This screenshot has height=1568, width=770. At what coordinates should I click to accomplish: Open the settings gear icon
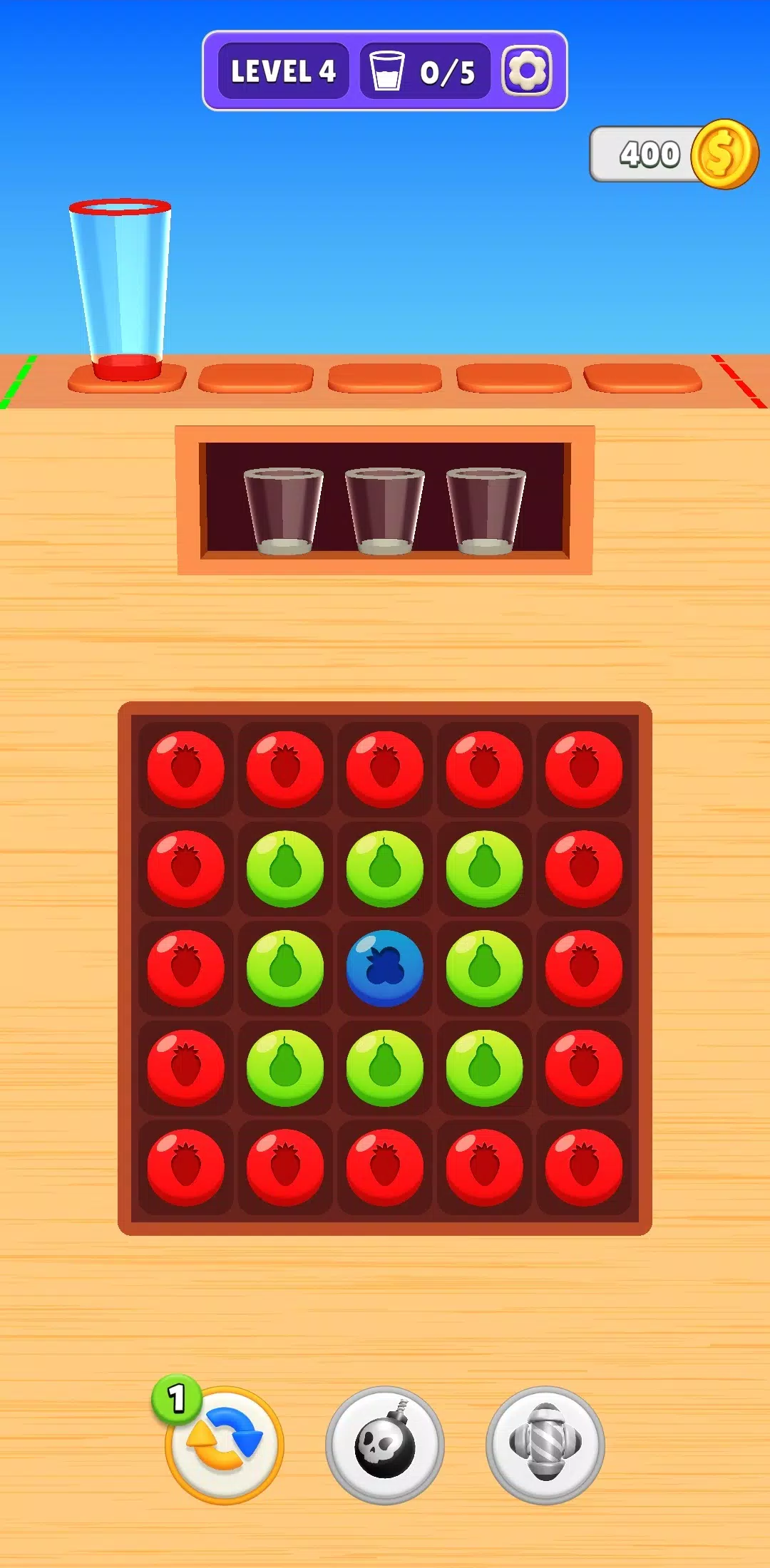[x=525, y=71]
